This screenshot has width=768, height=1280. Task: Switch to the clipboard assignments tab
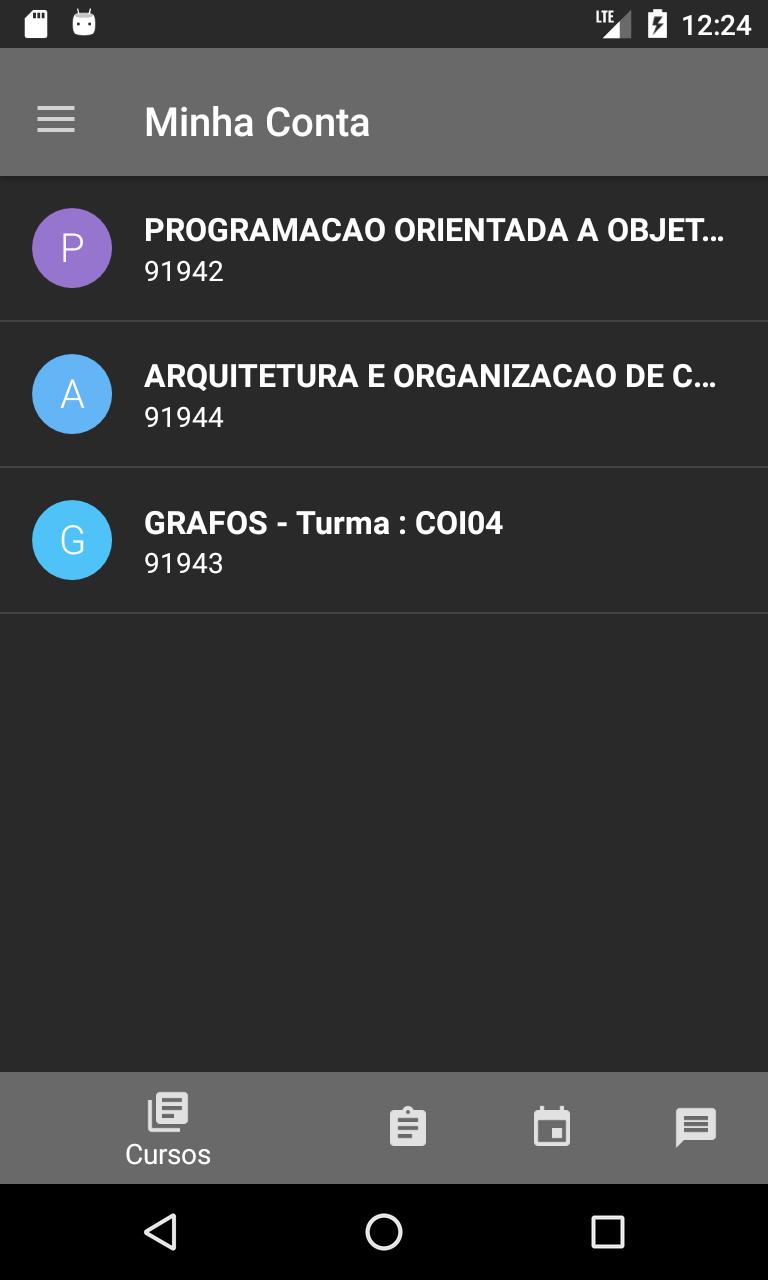[408, 1127]
